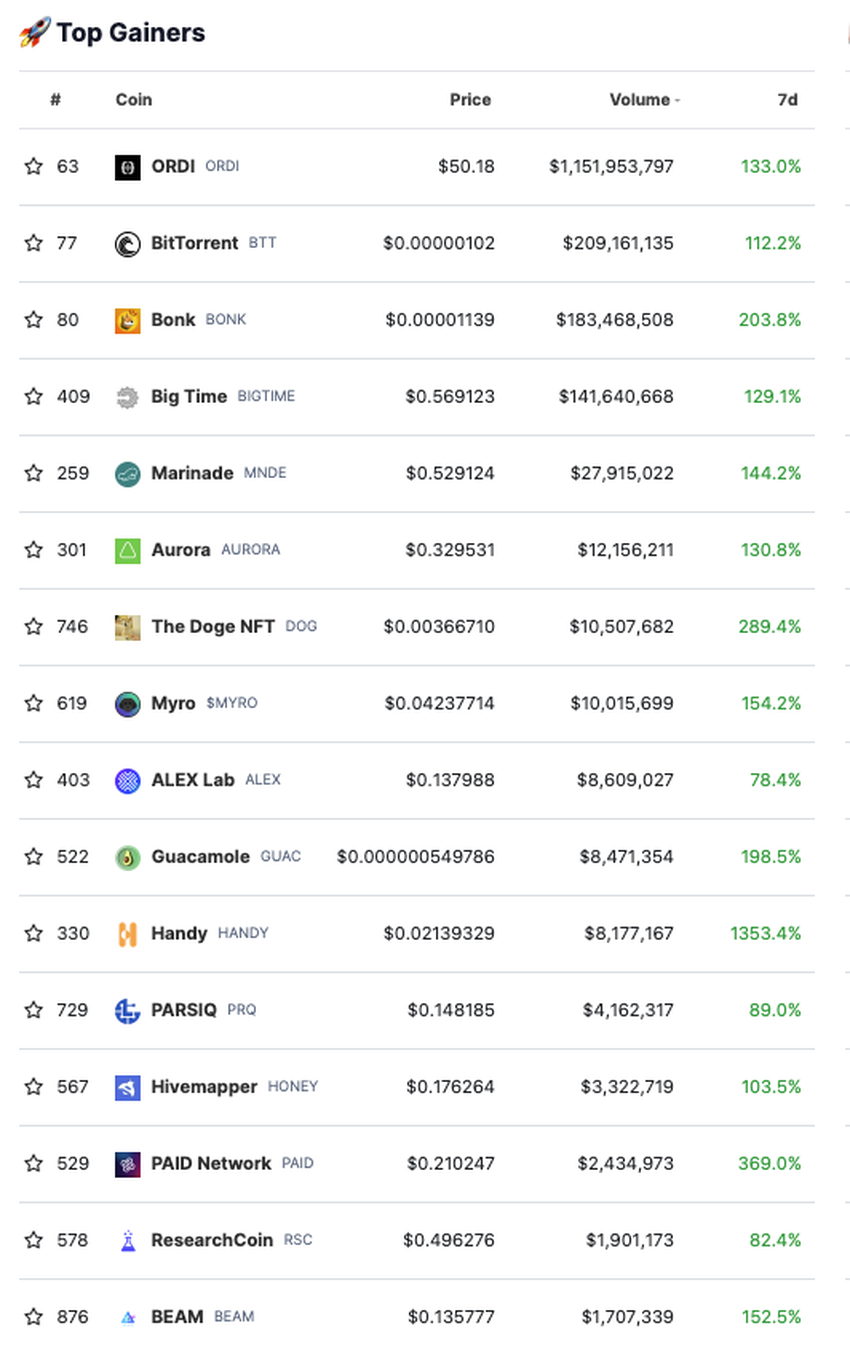The width and height of the screenshot is (850, 1355).
Task: Favorite Bonk using its star icon
Action: (x=34, y=320)
